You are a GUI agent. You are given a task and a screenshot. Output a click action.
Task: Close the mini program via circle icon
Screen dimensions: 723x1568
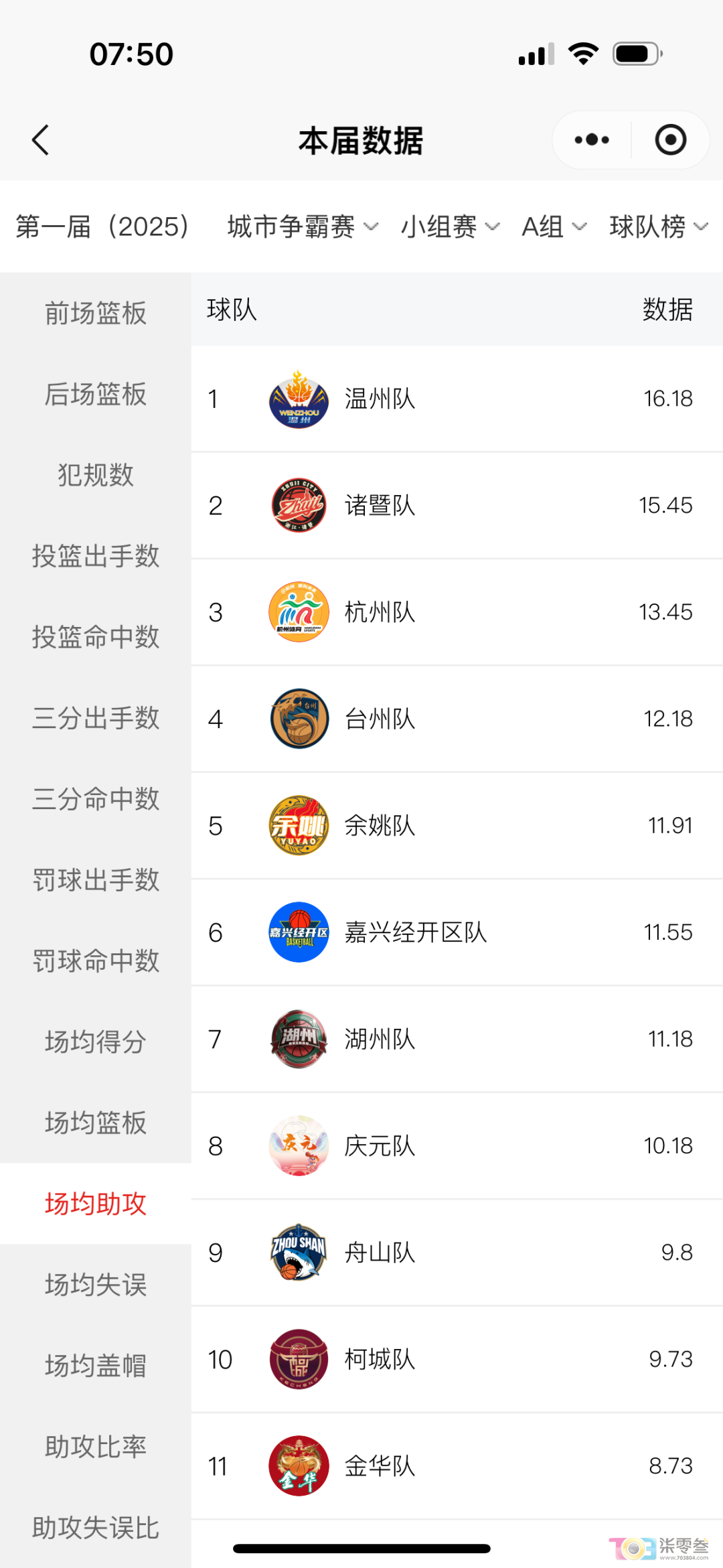click(670, 140)
